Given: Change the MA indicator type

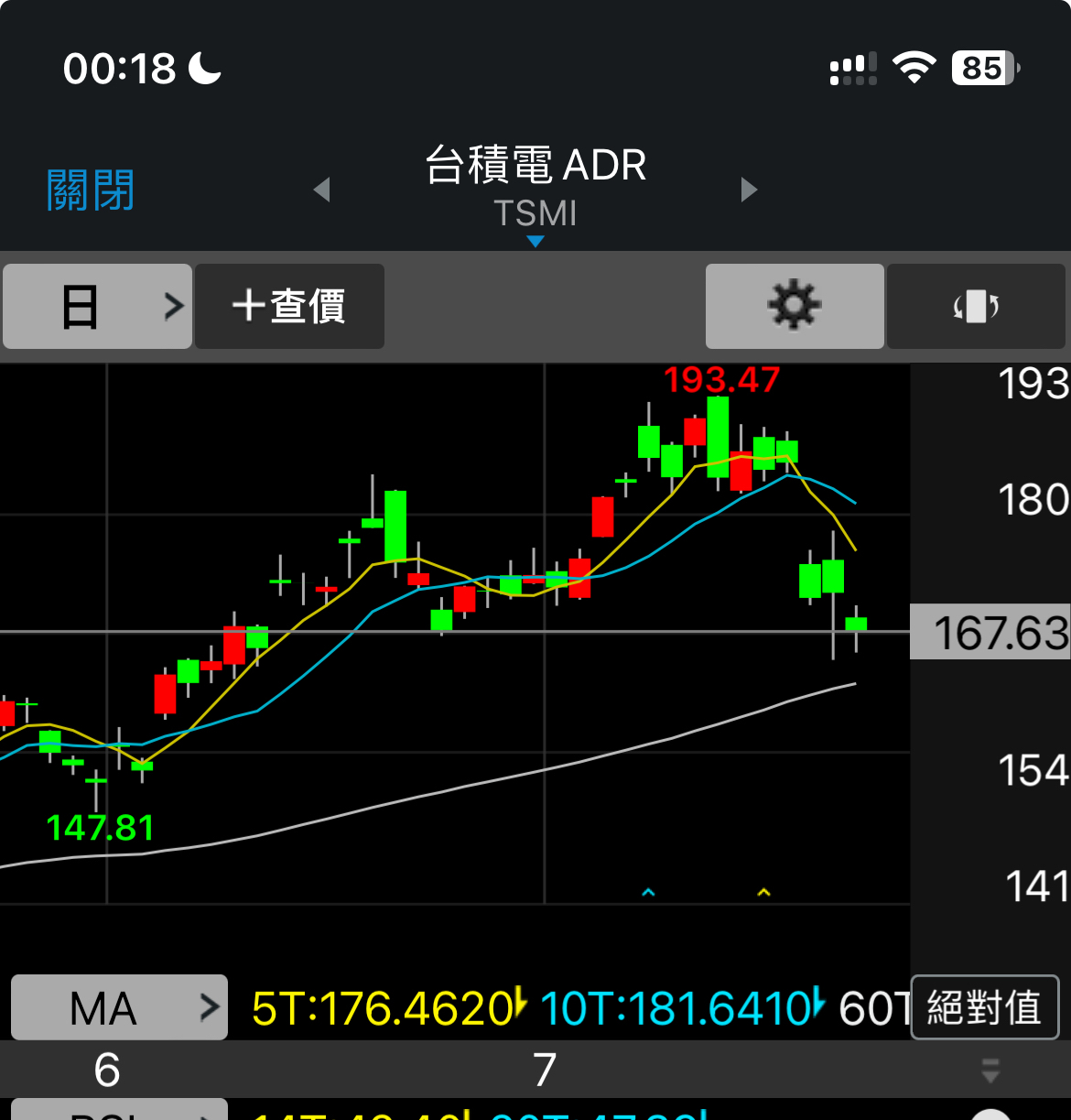Looking at the screenshot, I should coord(119,1007).
